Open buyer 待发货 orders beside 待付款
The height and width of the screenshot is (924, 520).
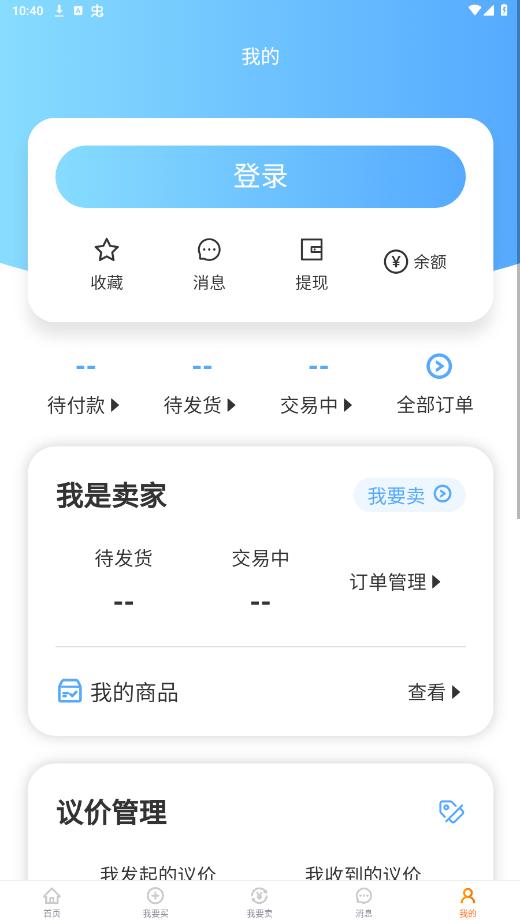[x=200, y=387]
